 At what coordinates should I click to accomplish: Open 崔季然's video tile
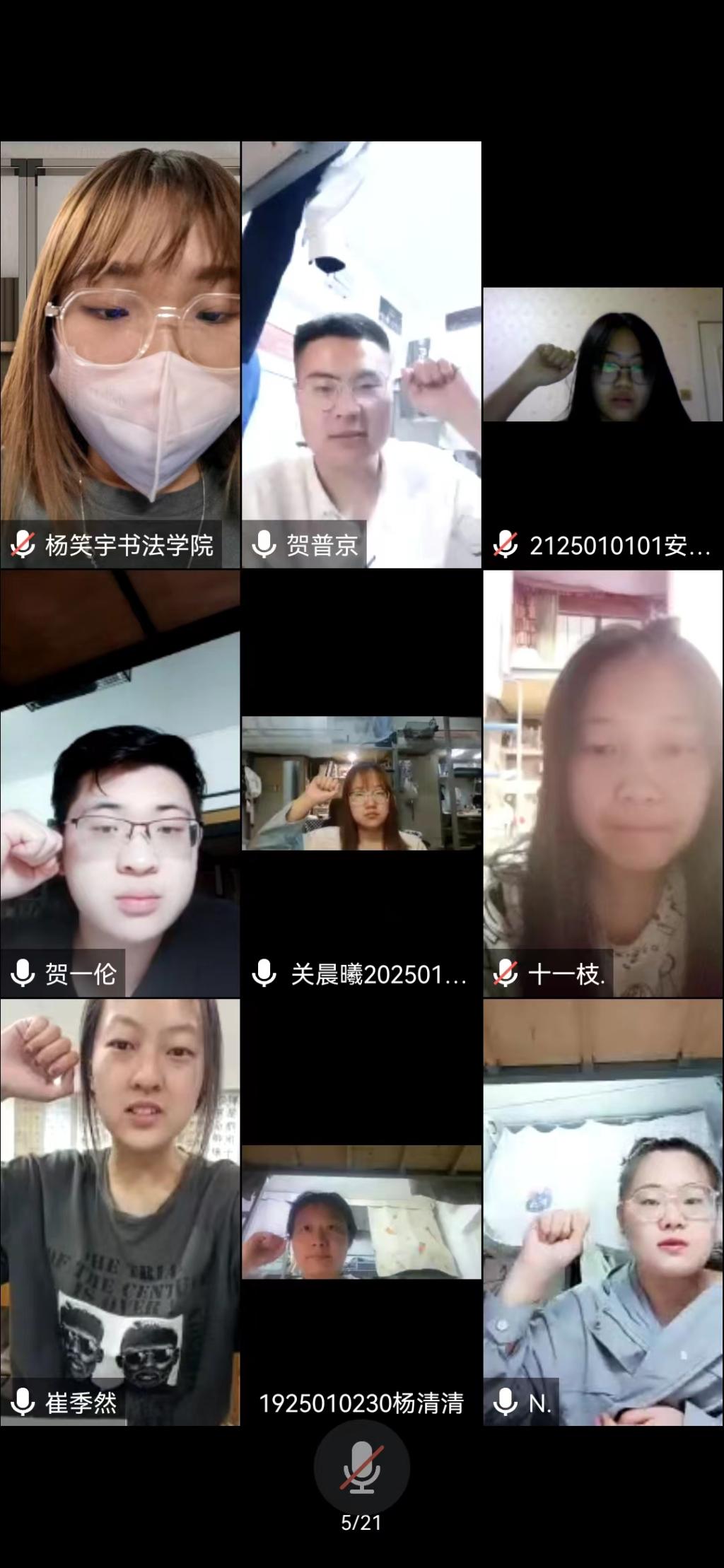coord(120,1212)
